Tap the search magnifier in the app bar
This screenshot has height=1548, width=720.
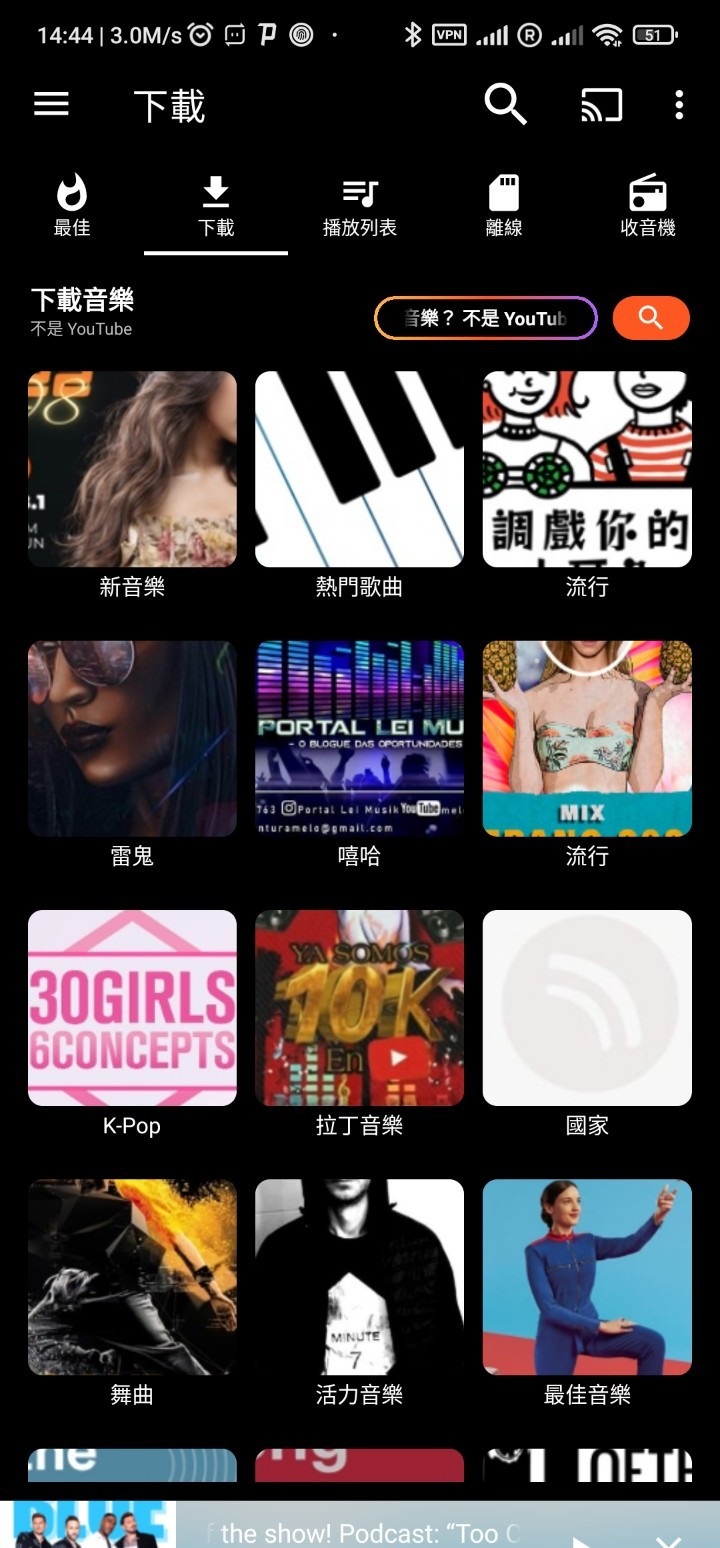click(x=505, y=104)
